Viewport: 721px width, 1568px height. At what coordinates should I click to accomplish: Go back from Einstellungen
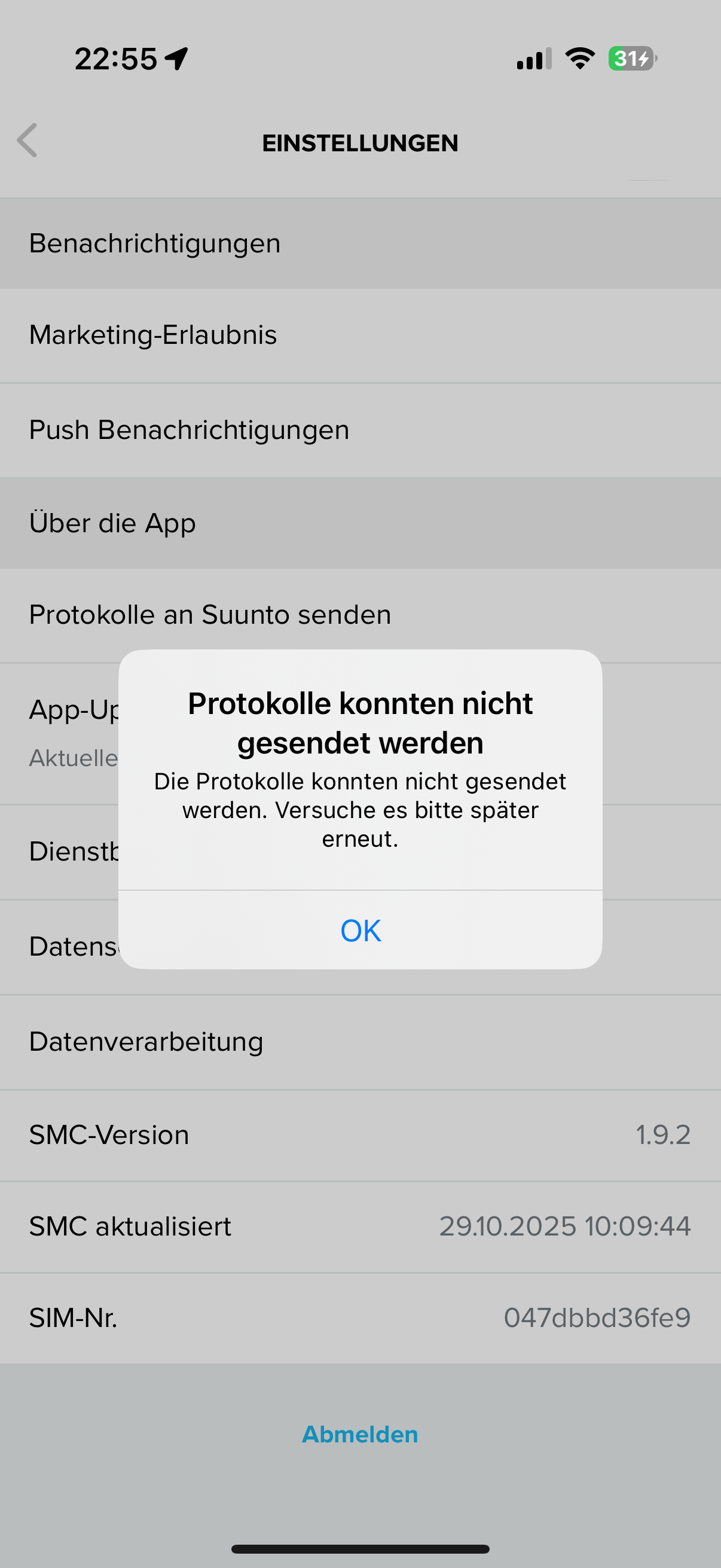click(x=28, y=141)
